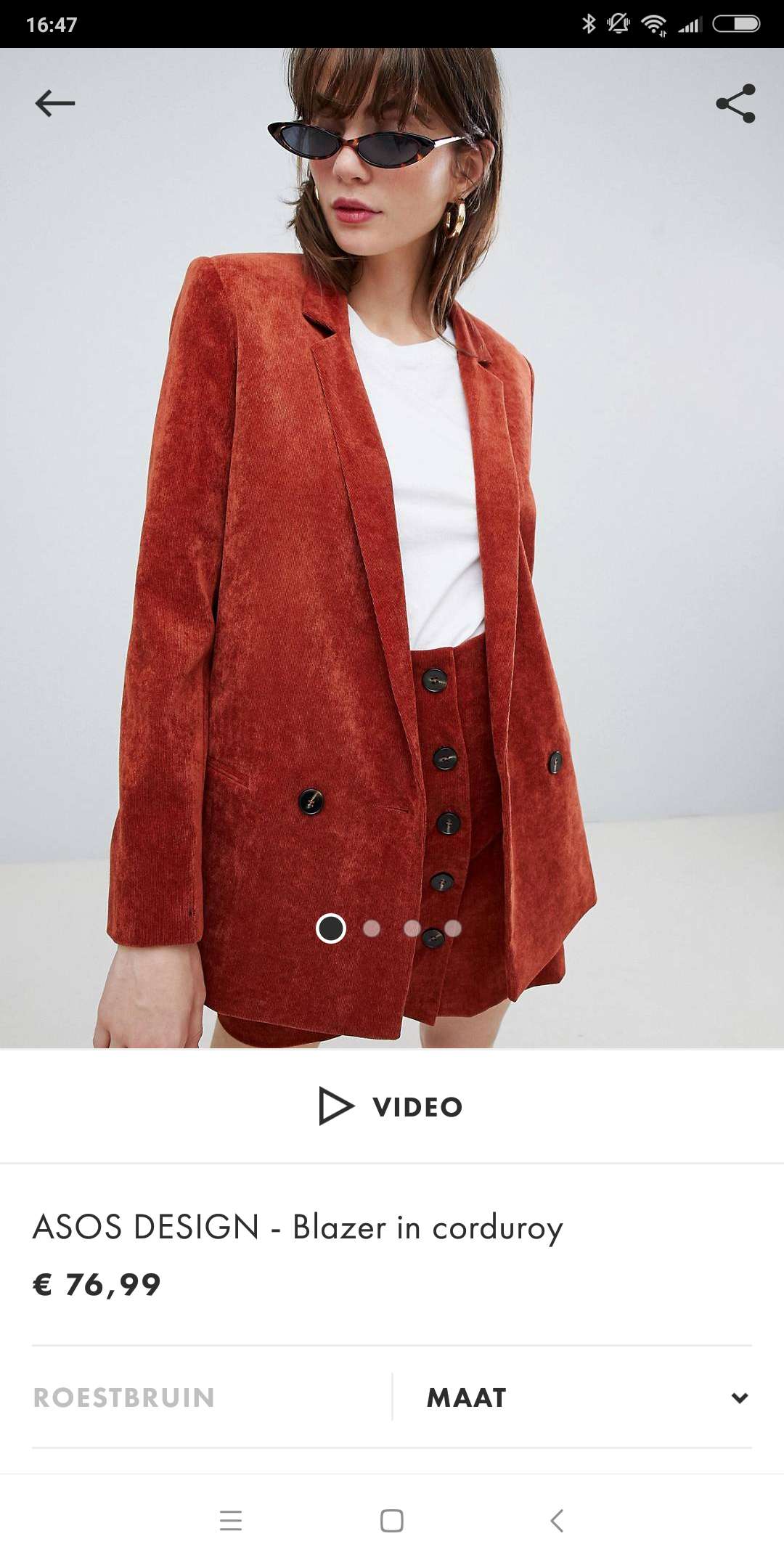Share this corduroy blazer
784x1568 pixels.
tap(736, 103)
